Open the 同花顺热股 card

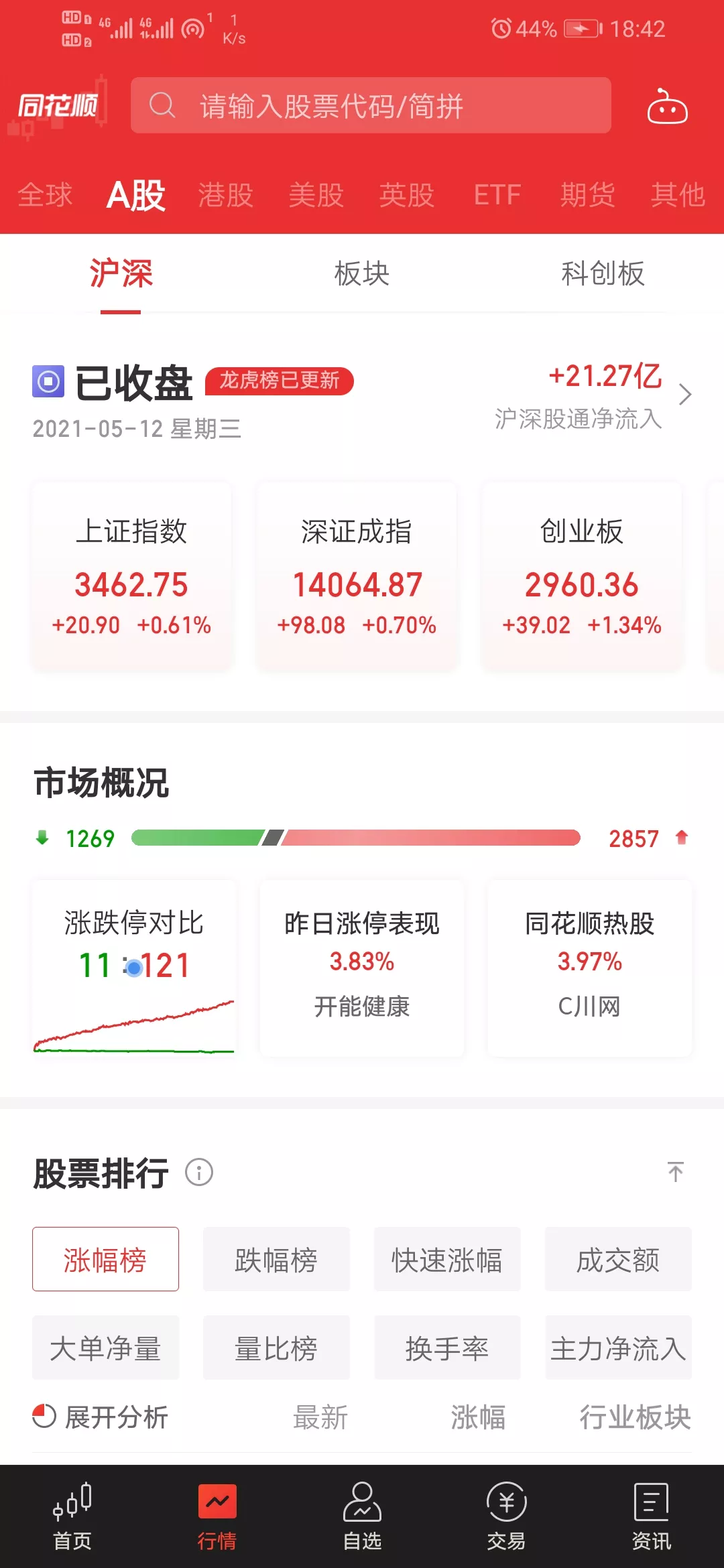[590, 968]
